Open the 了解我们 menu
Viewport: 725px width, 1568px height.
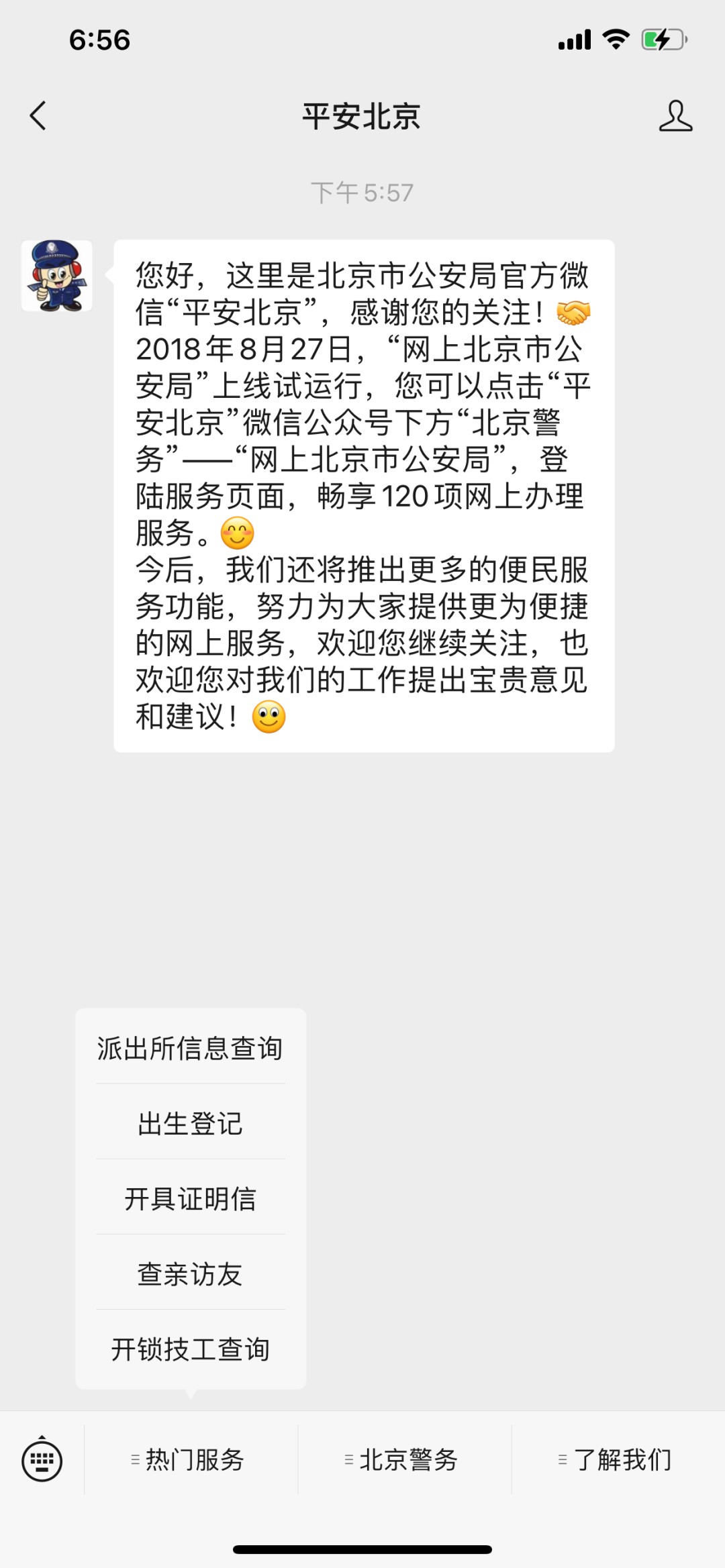coord(618,1460)
